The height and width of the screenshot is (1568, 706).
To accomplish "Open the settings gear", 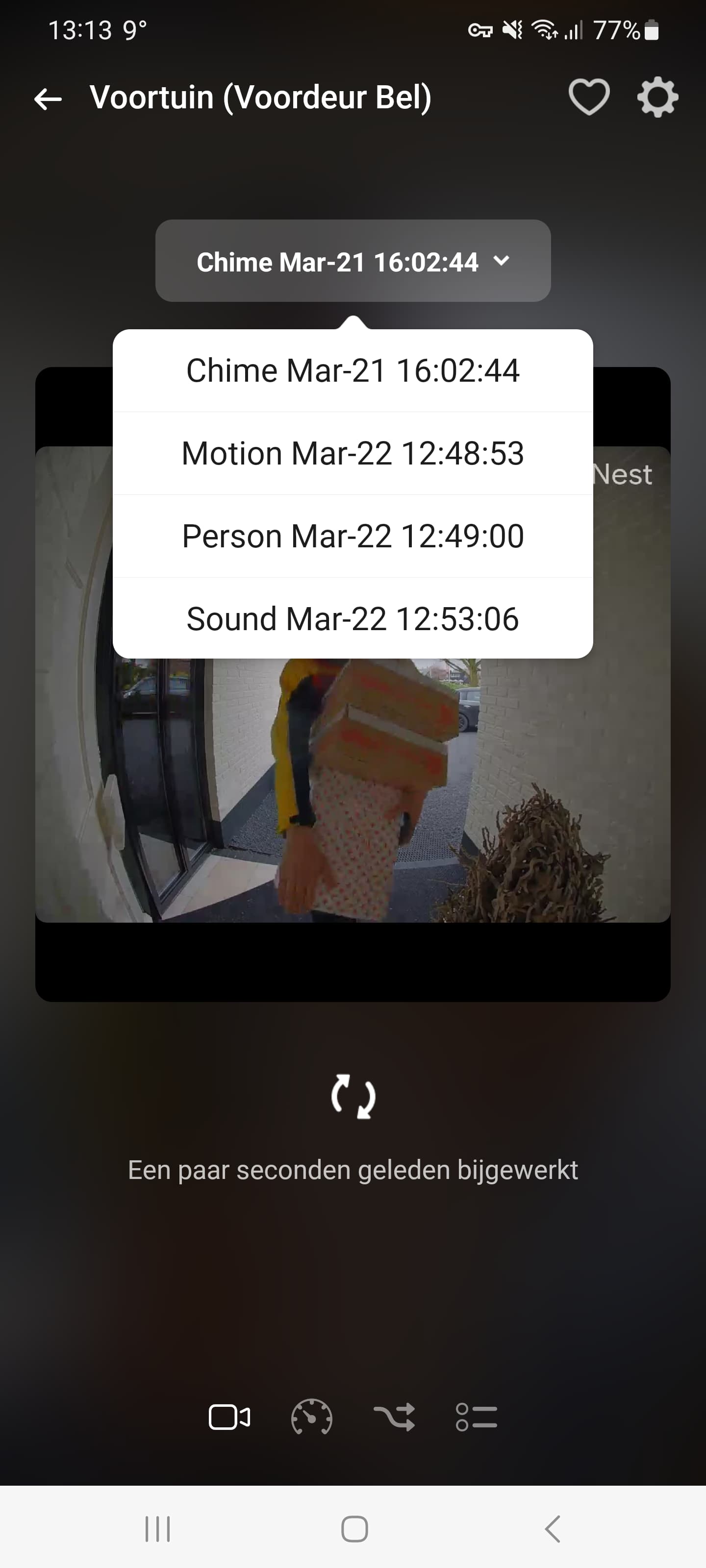I will click(x=657, y=98).
